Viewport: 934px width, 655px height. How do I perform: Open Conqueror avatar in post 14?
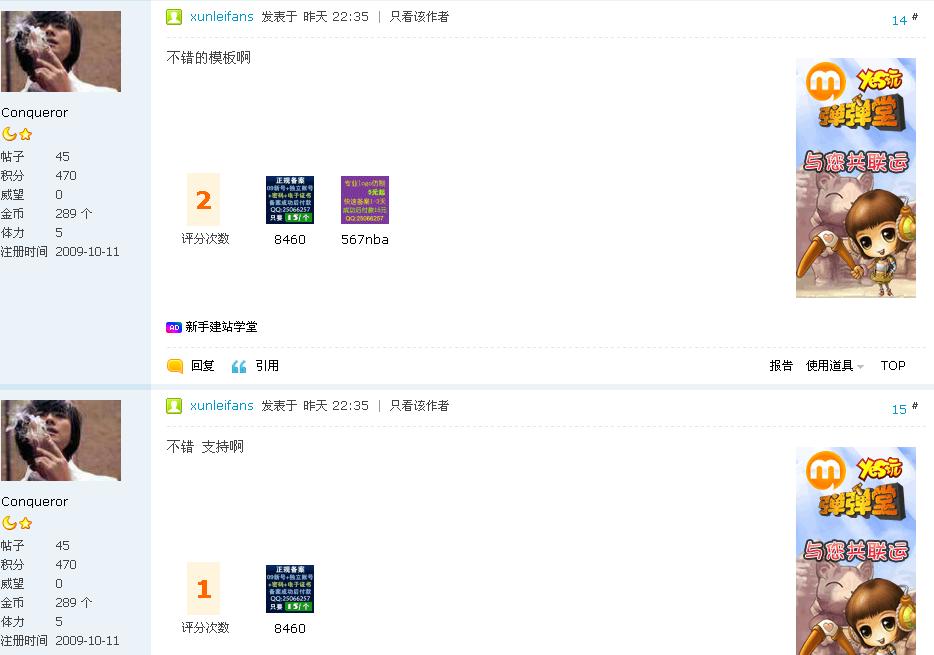(61, 52)
